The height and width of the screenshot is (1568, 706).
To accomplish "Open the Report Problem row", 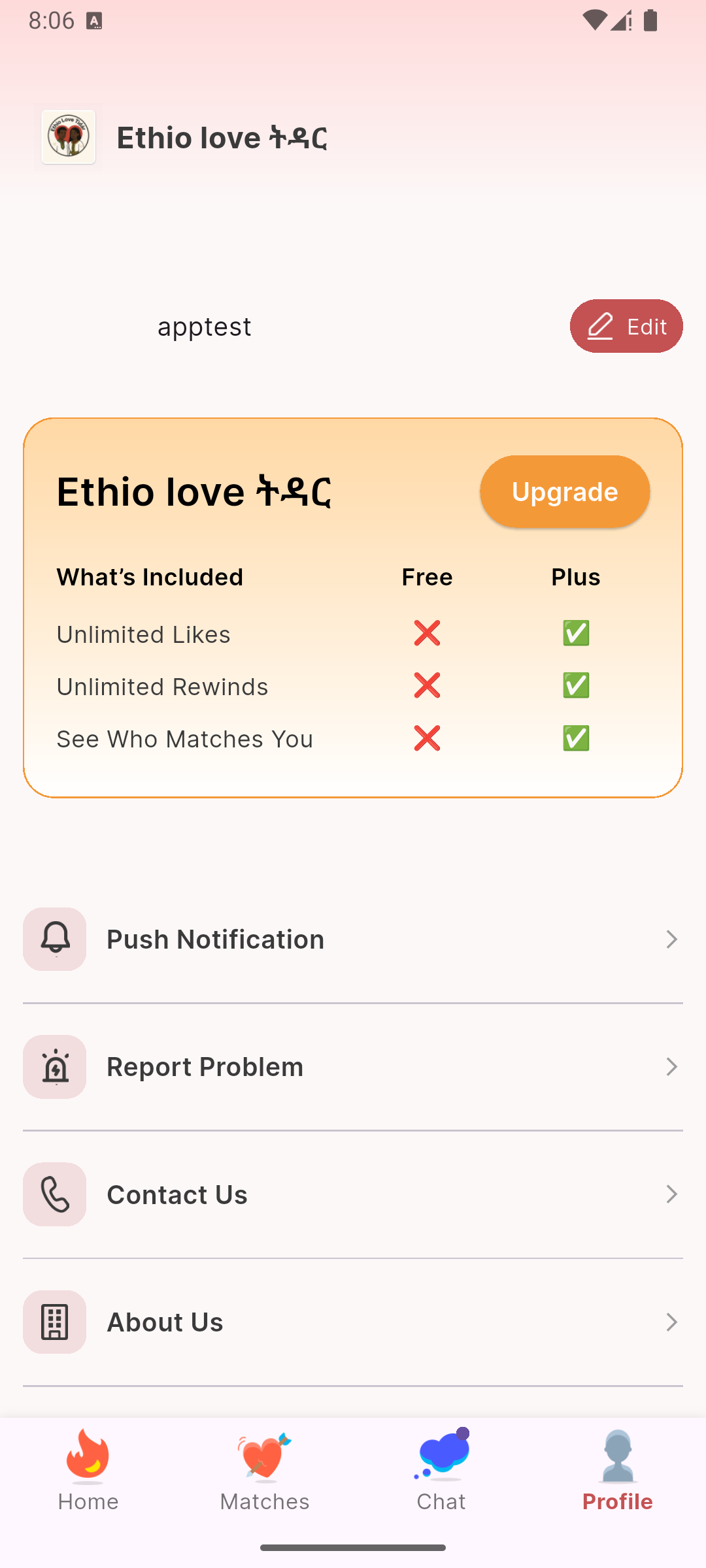I will click(x=353, y=1066).
